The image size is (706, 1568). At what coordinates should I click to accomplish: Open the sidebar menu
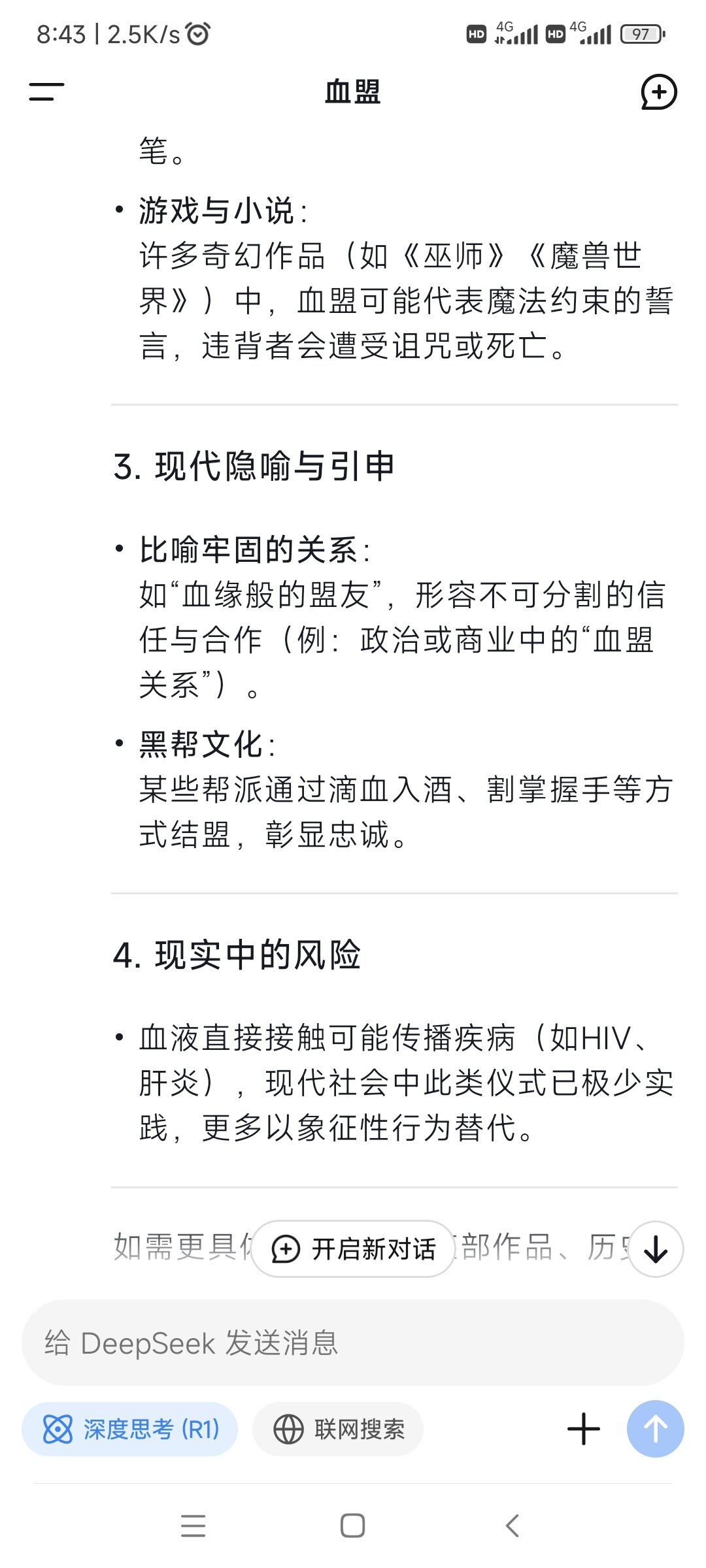click(x=46, y=91)
